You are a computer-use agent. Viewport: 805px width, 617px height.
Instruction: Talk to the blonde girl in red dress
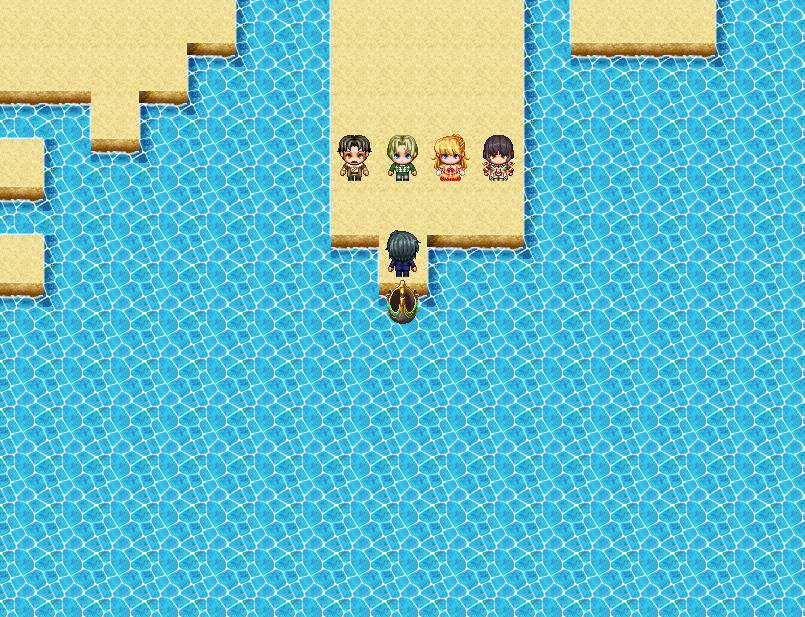[449, 158]
